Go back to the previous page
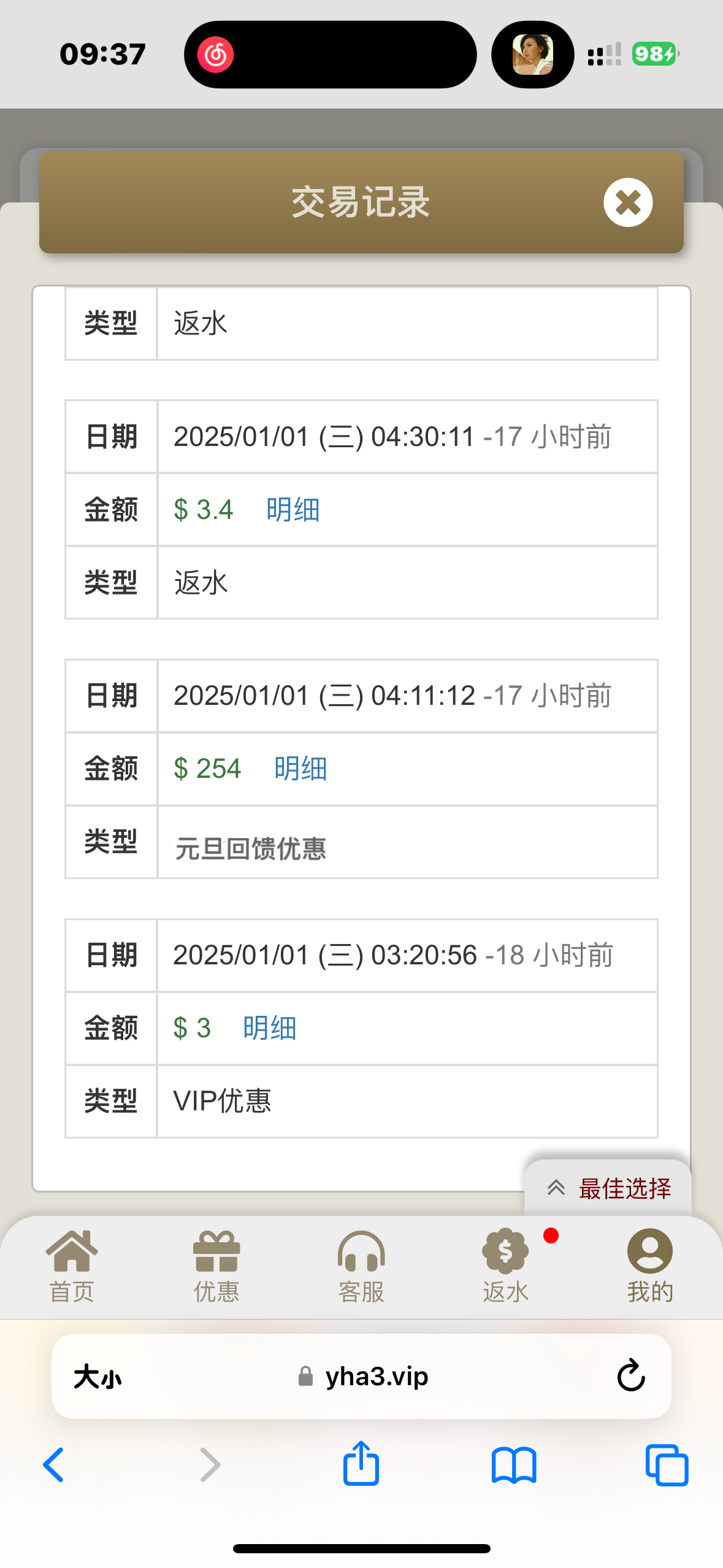Screen dimensions: 723x1568 pyautogui.click(x=54, y=1465)
